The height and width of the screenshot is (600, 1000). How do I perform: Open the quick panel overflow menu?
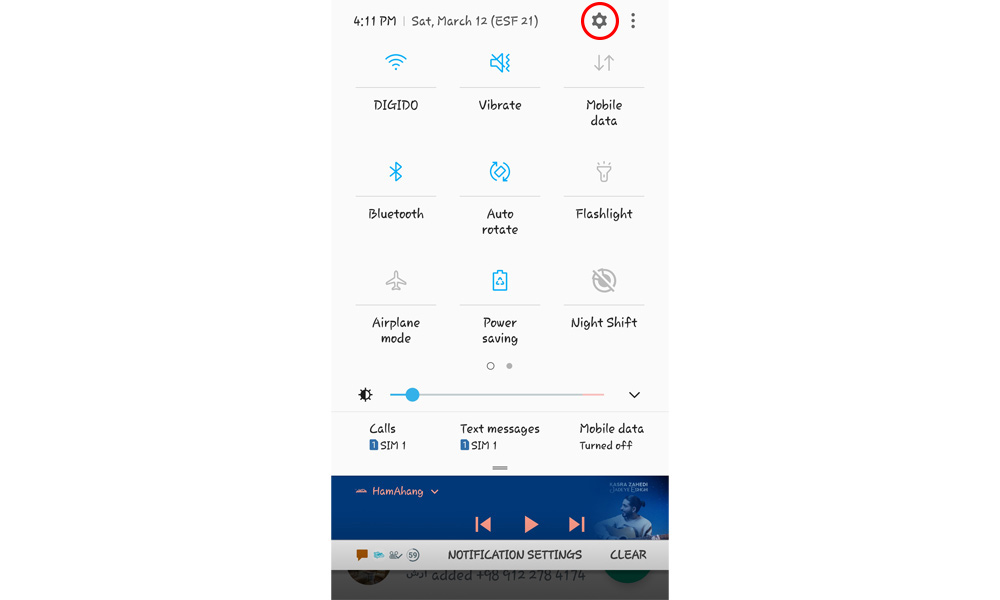[x=633, y=21]
